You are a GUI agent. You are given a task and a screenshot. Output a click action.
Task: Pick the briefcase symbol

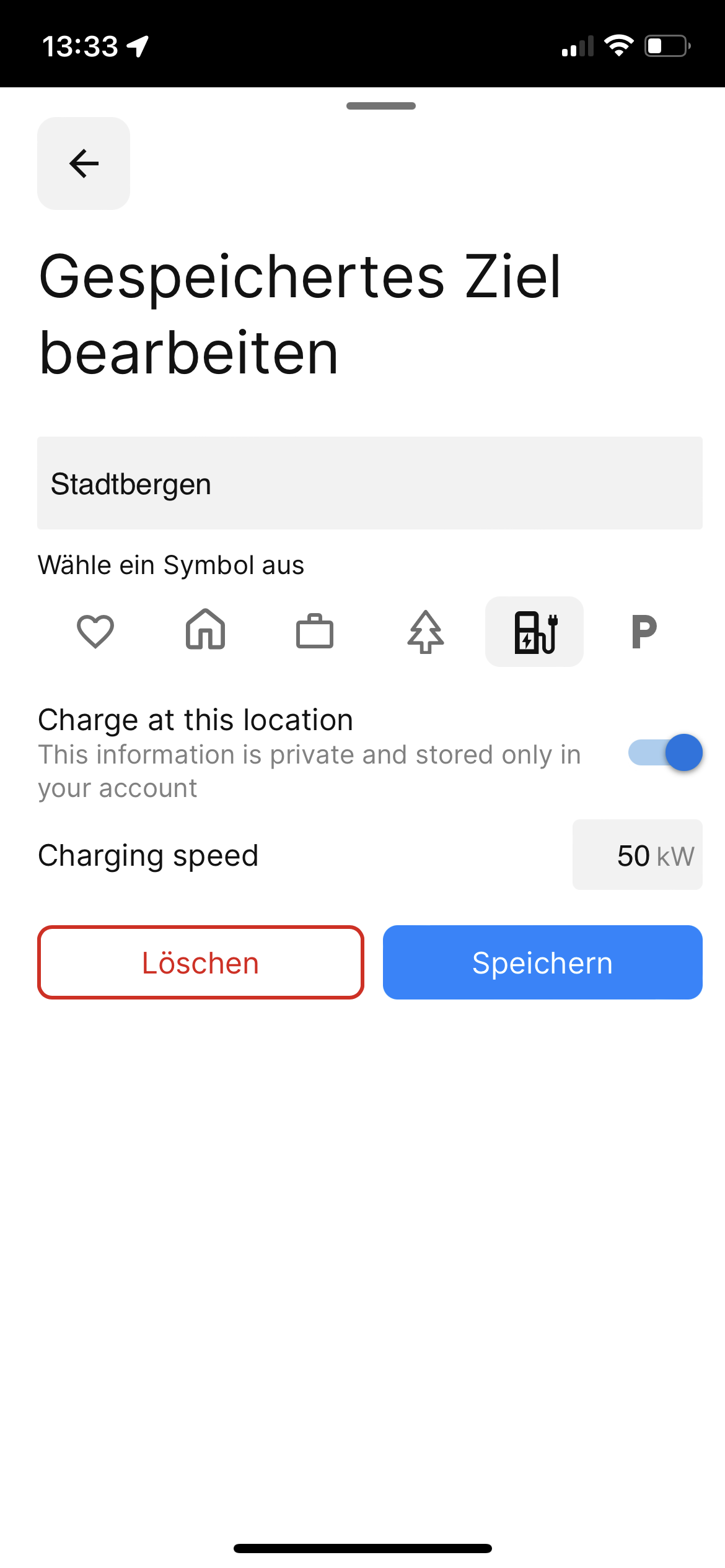315,631
